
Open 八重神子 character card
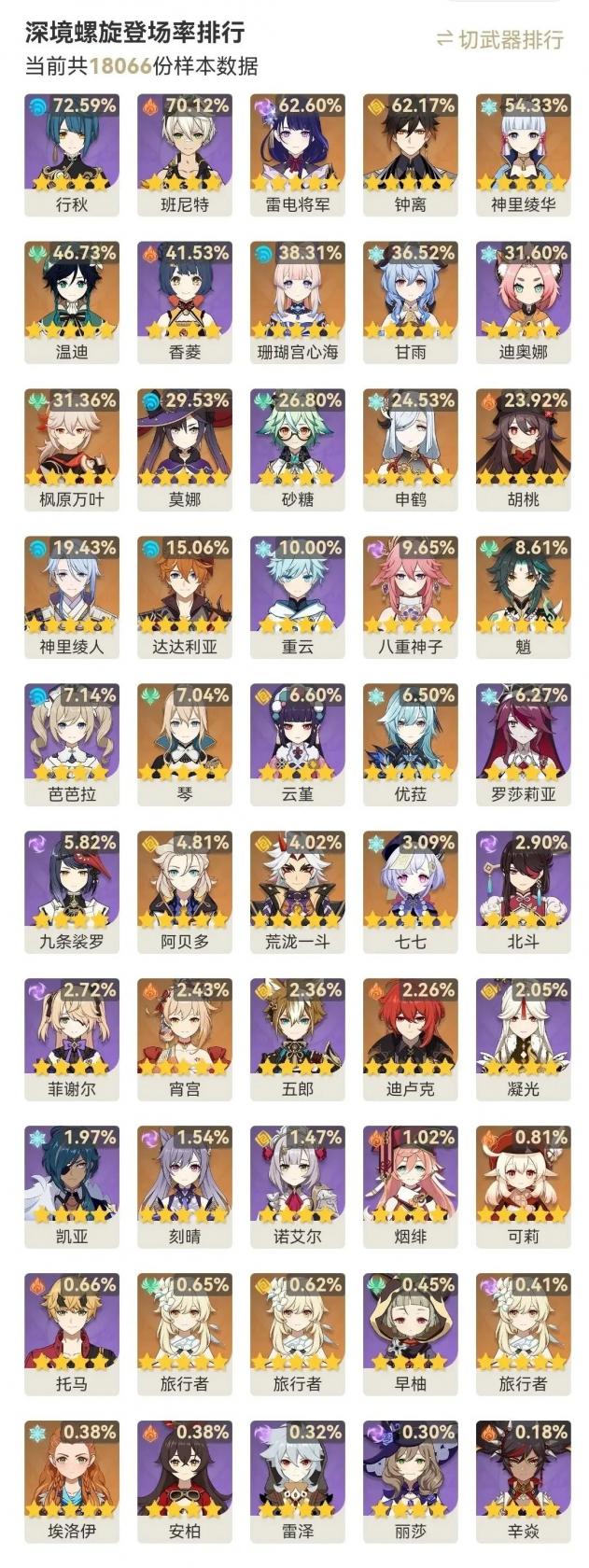(x=411, y=596)
